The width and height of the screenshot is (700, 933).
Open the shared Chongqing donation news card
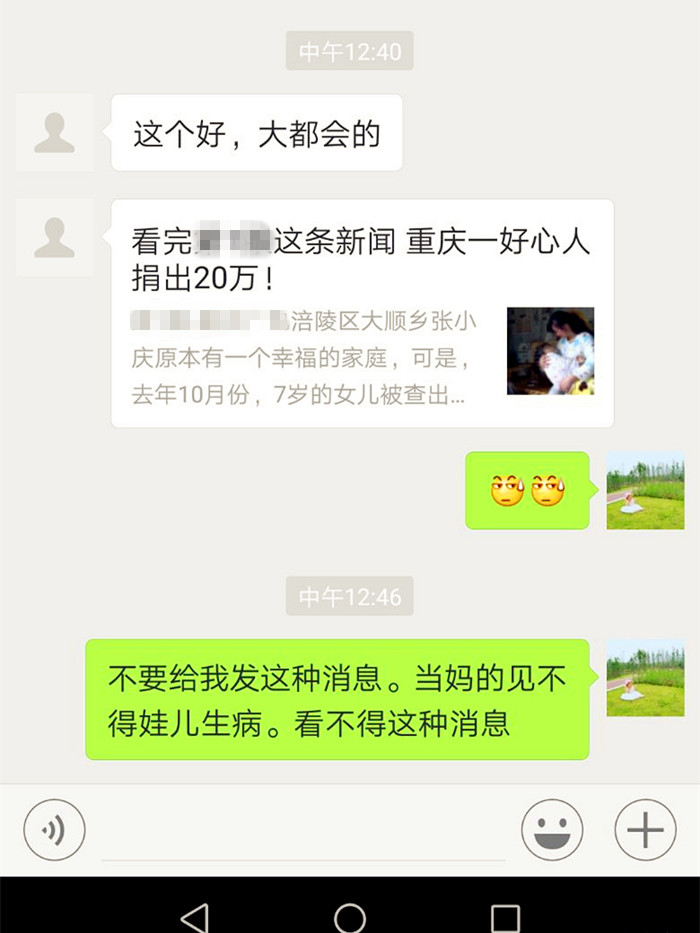point(362,313)
